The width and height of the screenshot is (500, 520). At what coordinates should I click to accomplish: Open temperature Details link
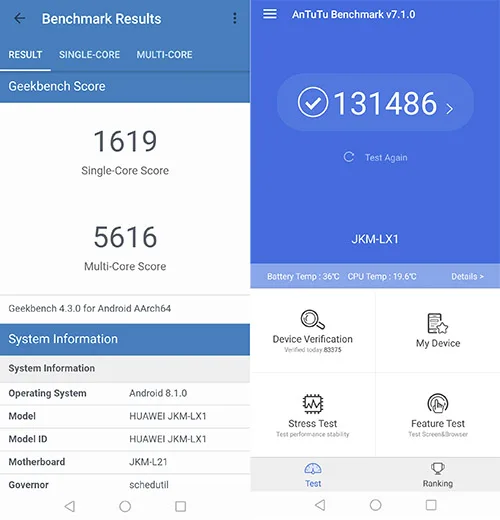[467, 276]
